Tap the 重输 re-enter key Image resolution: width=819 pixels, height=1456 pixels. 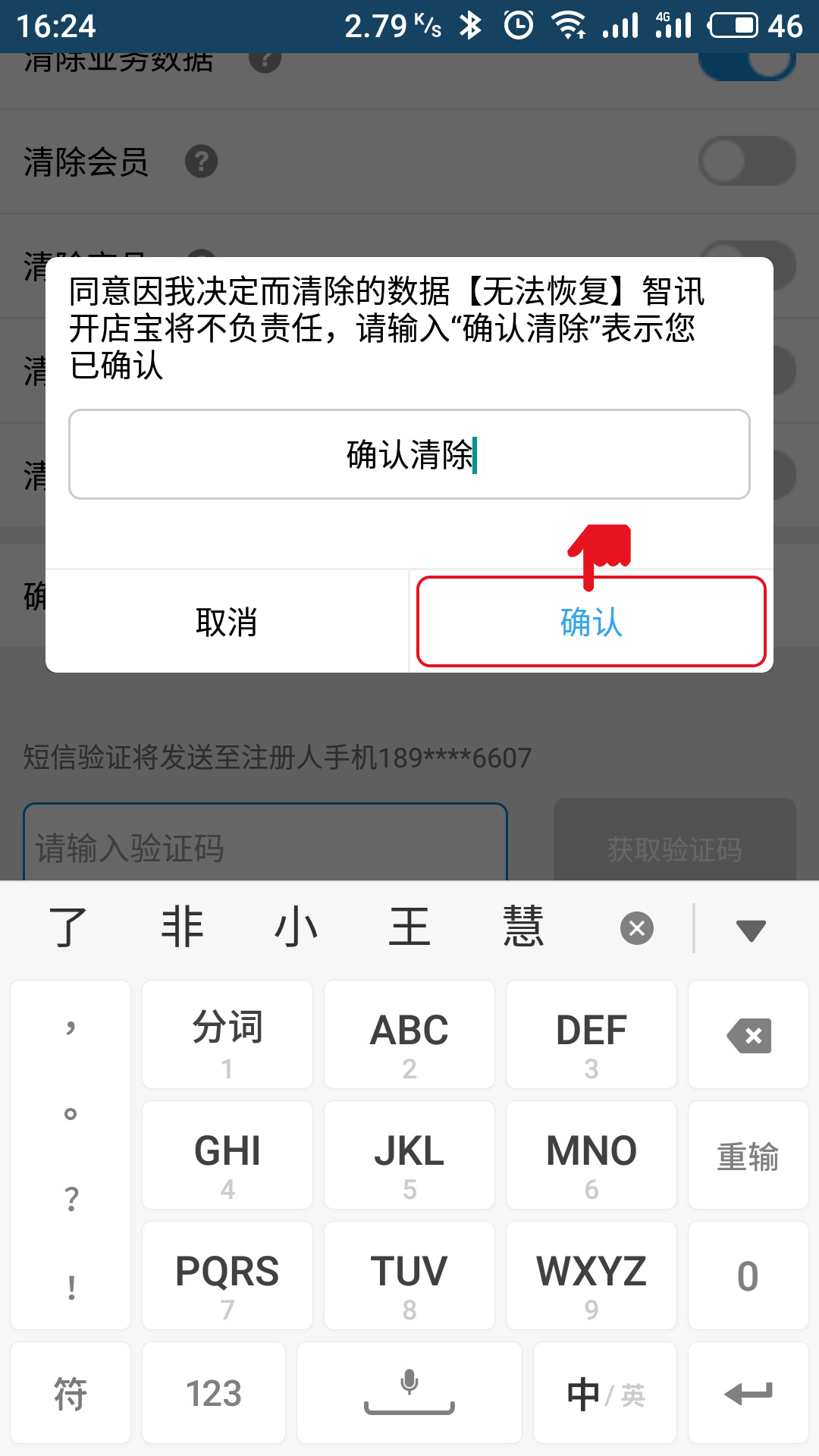tap(748, 1156)
